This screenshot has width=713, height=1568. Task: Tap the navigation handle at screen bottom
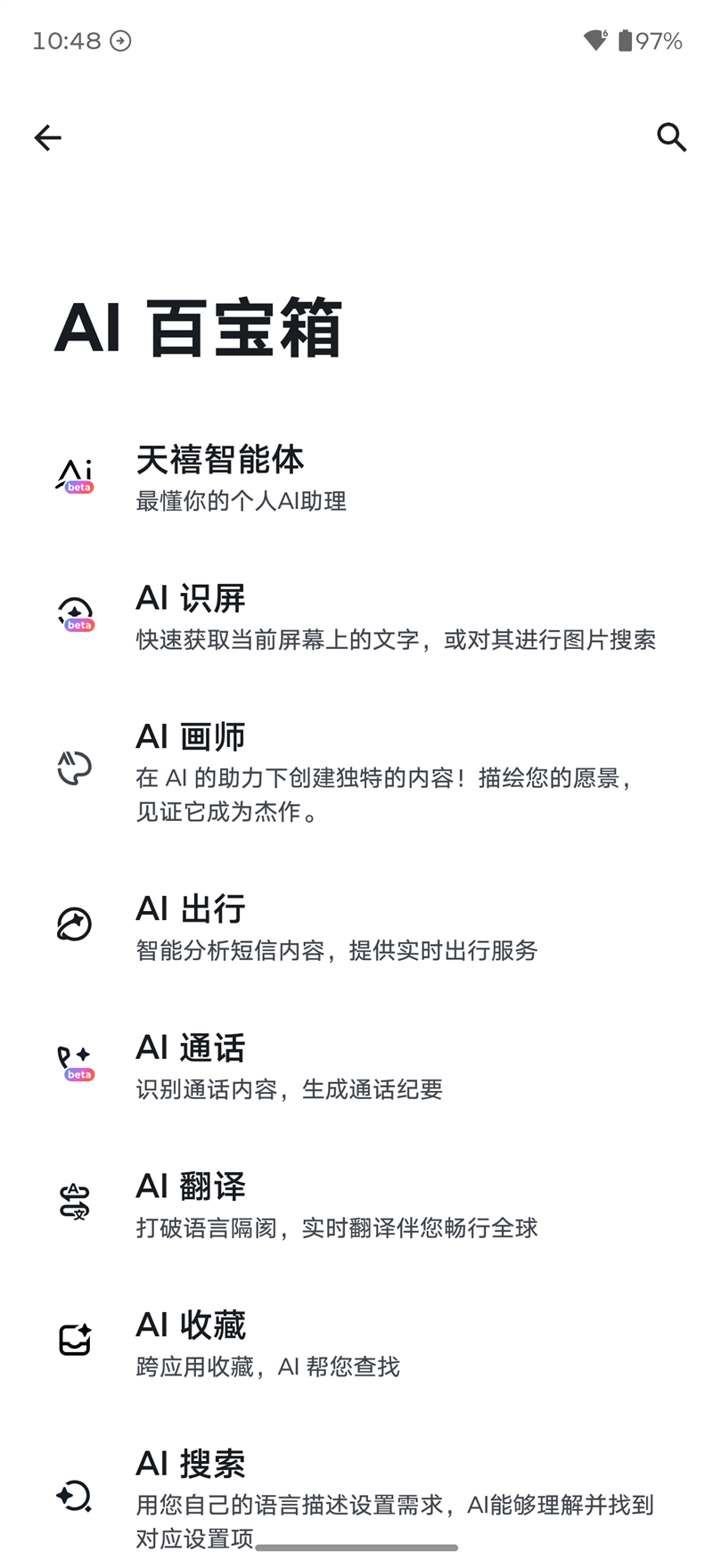356,1546
